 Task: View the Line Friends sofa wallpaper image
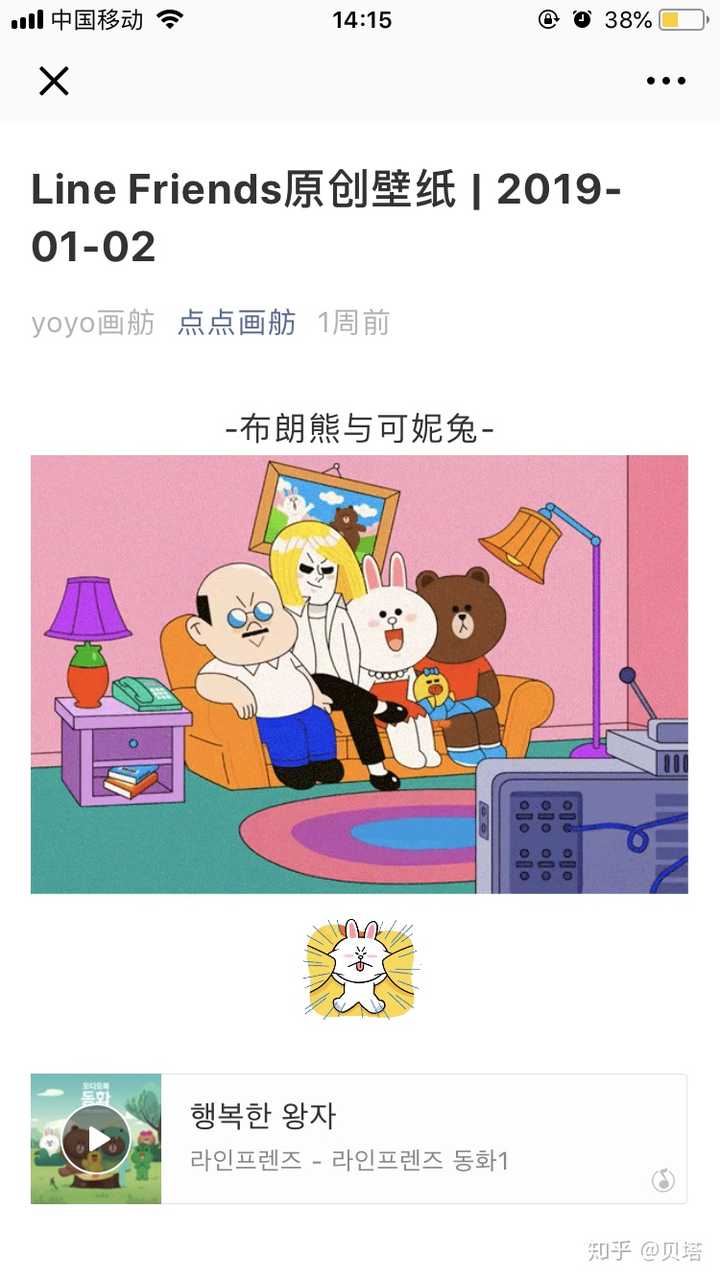(359, 674)
